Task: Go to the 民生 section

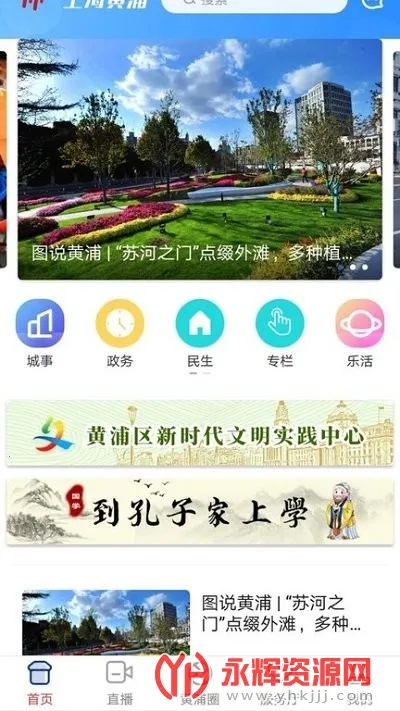Action: (x=200, y=333)
